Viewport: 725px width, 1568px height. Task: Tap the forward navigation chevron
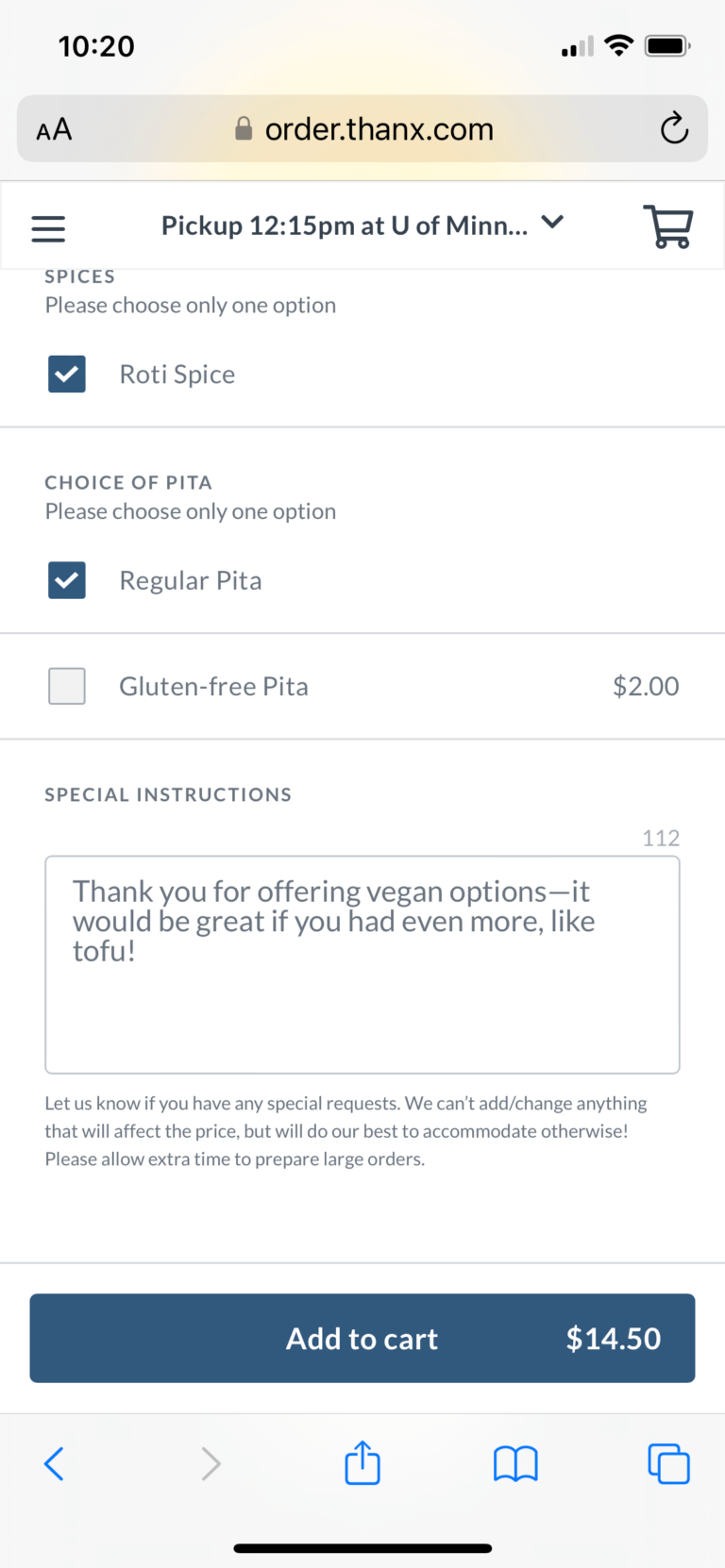tap(210, 1463)
